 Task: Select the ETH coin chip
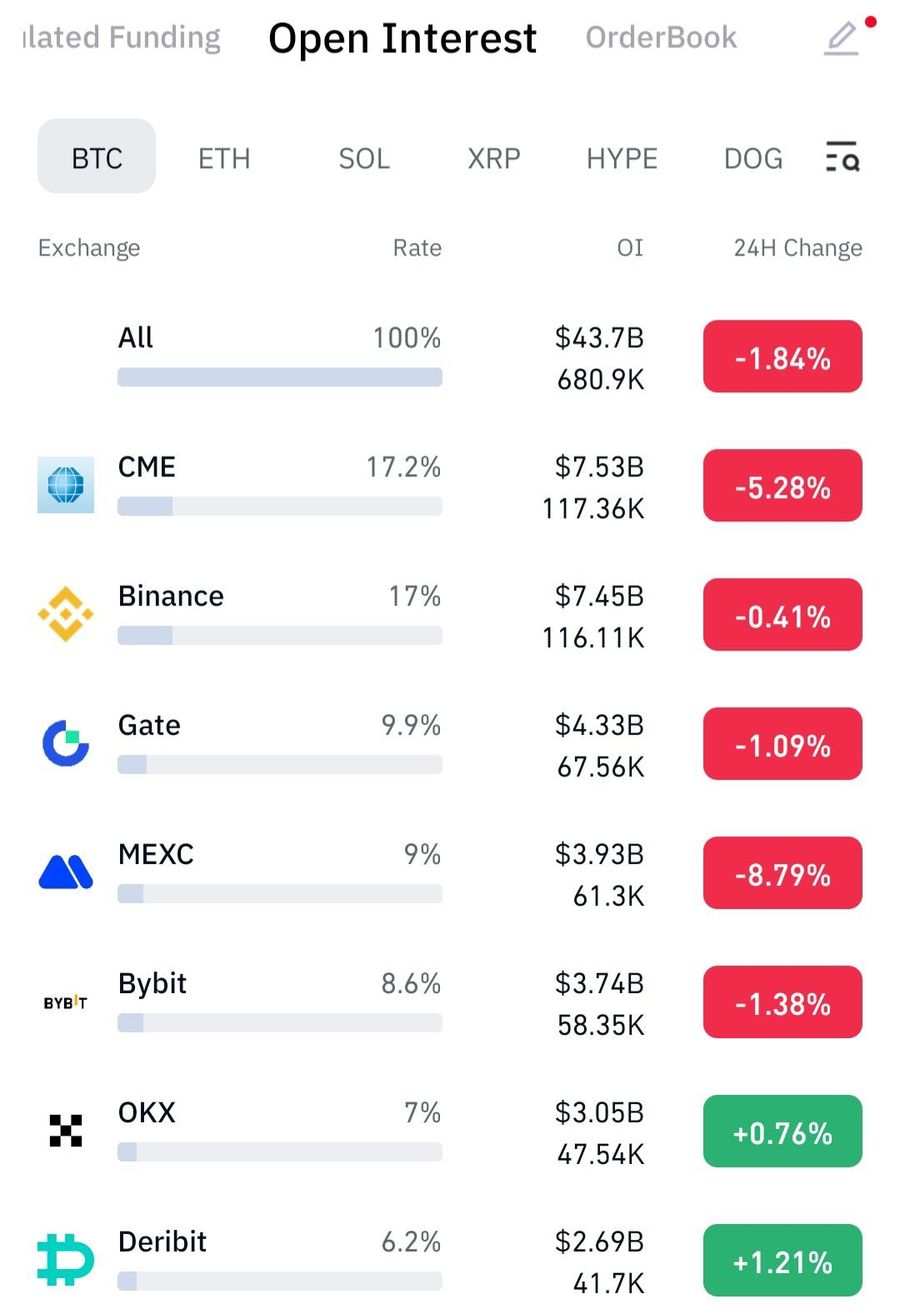coord(224,158)
